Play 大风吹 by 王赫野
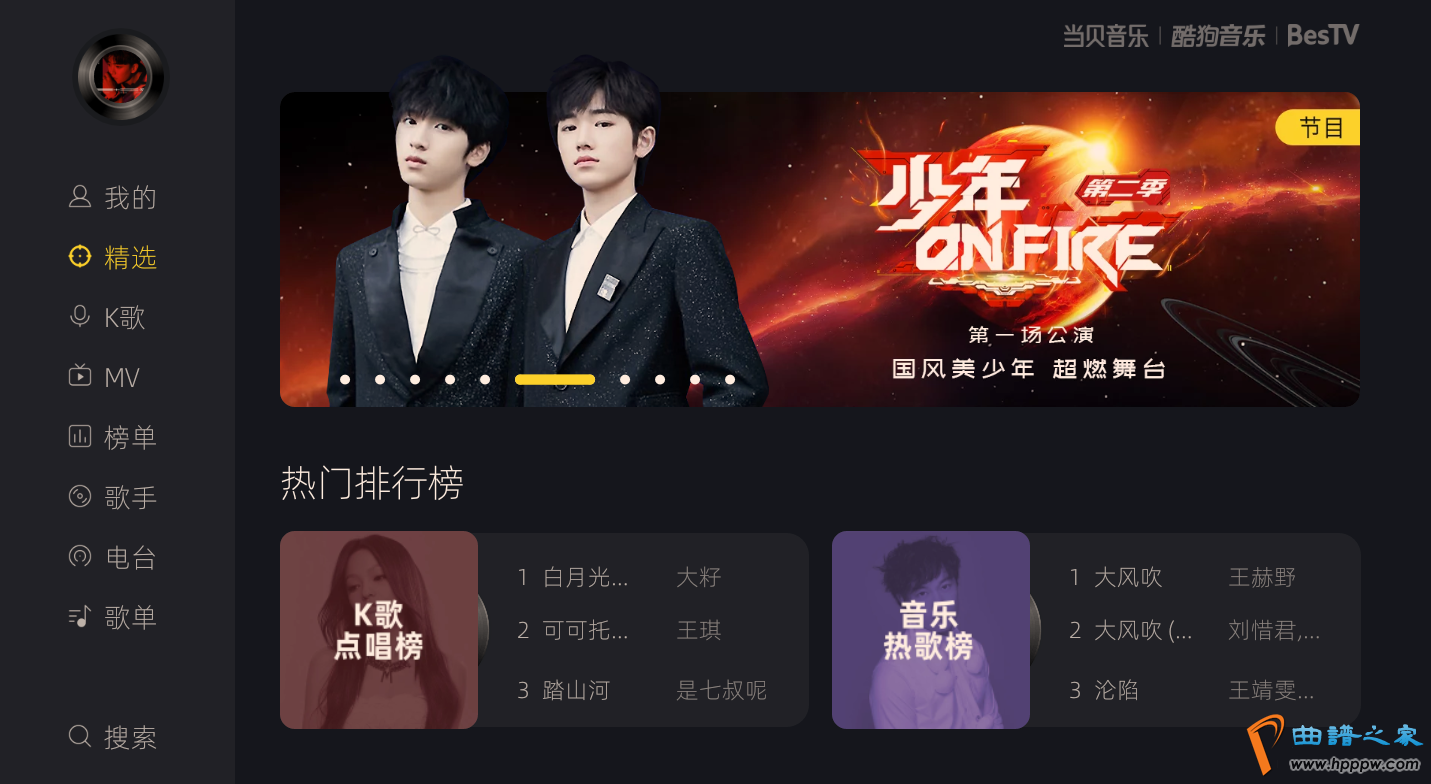Screen dimensions: 1431x784 point(1190,577)
